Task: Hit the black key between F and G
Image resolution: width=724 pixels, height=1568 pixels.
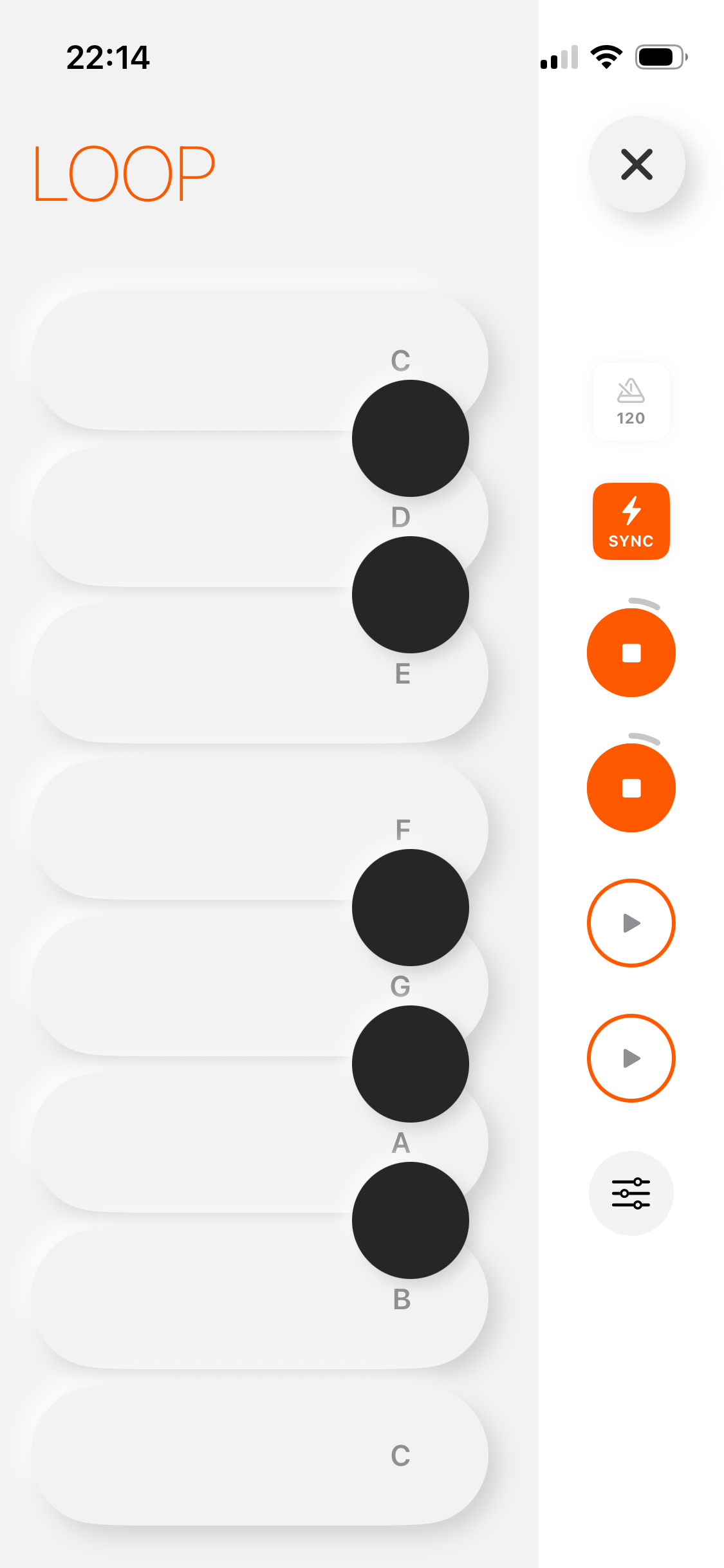Action: click(x=411, y=908)
